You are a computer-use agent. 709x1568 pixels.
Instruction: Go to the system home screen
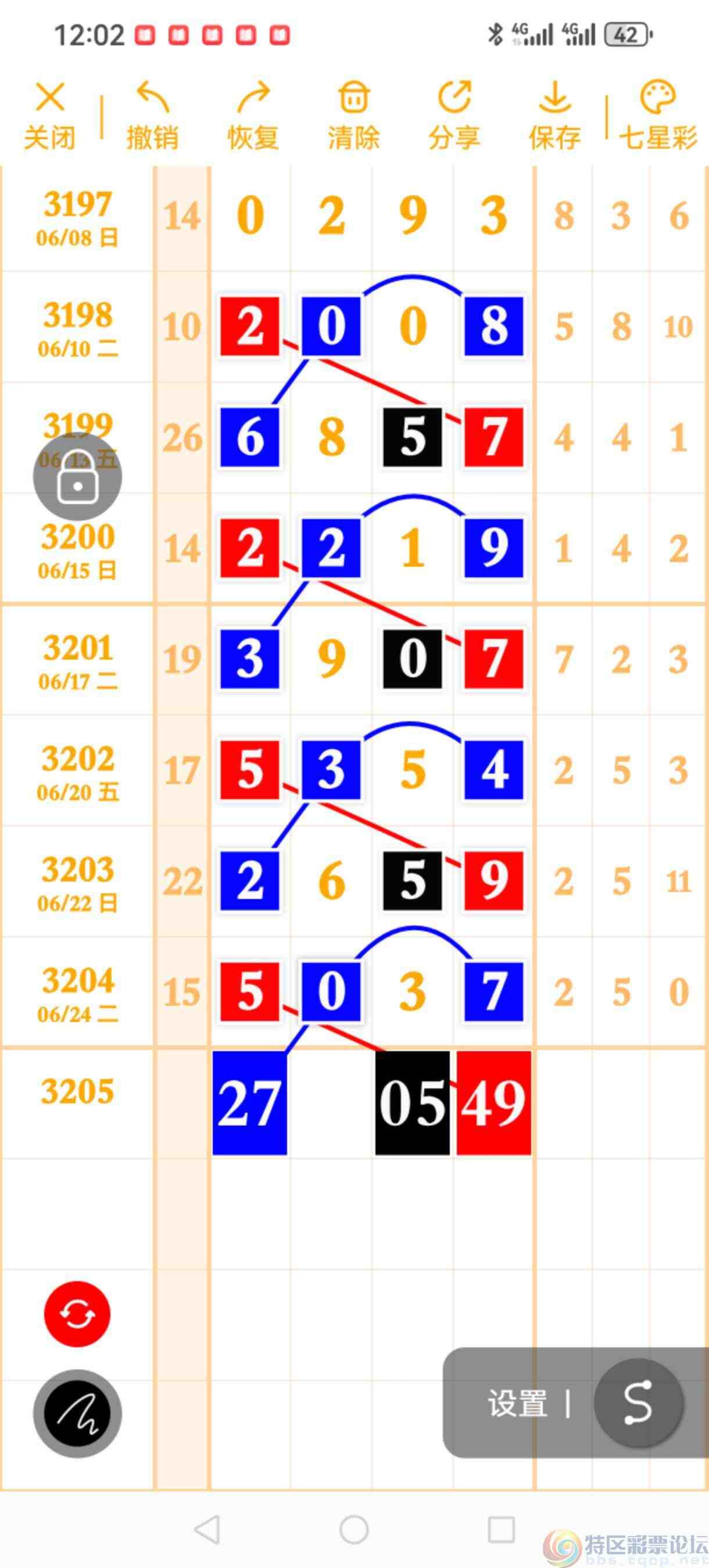click(354, 1529)
